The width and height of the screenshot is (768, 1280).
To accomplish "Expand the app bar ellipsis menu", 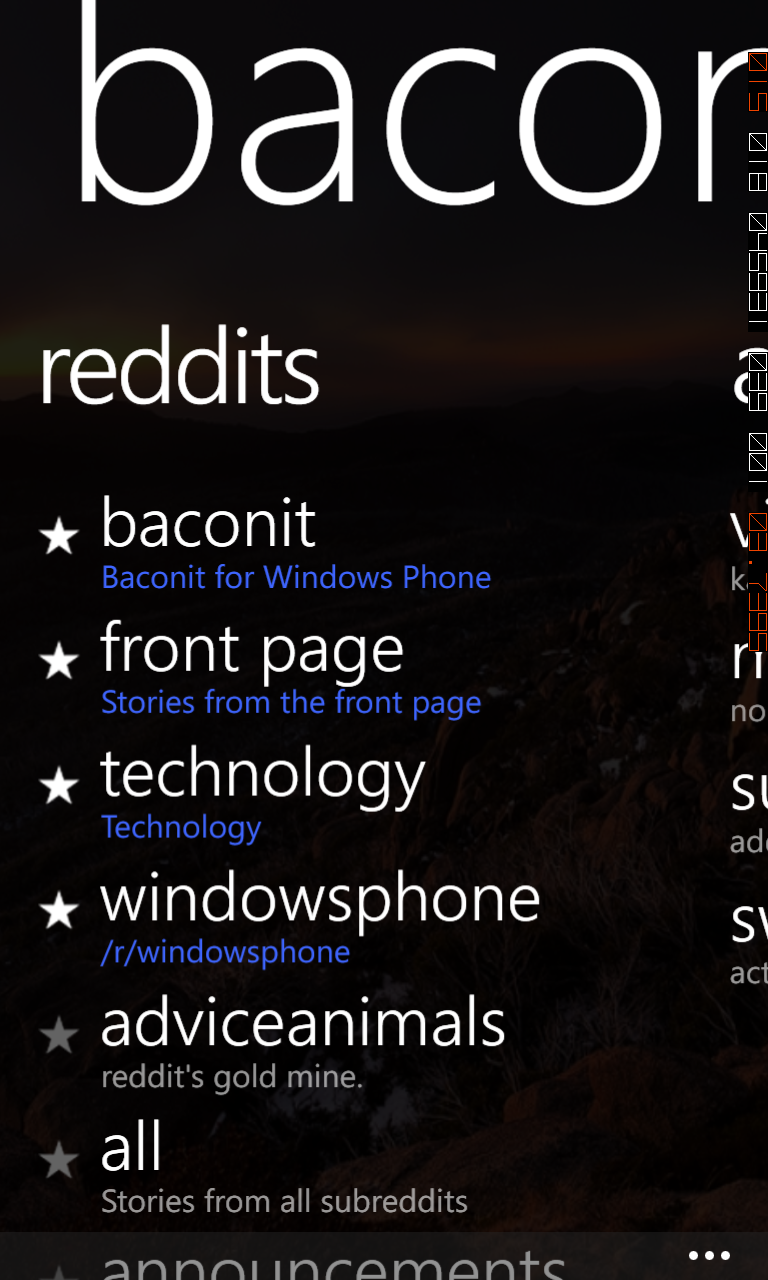I will point(709,1256).
